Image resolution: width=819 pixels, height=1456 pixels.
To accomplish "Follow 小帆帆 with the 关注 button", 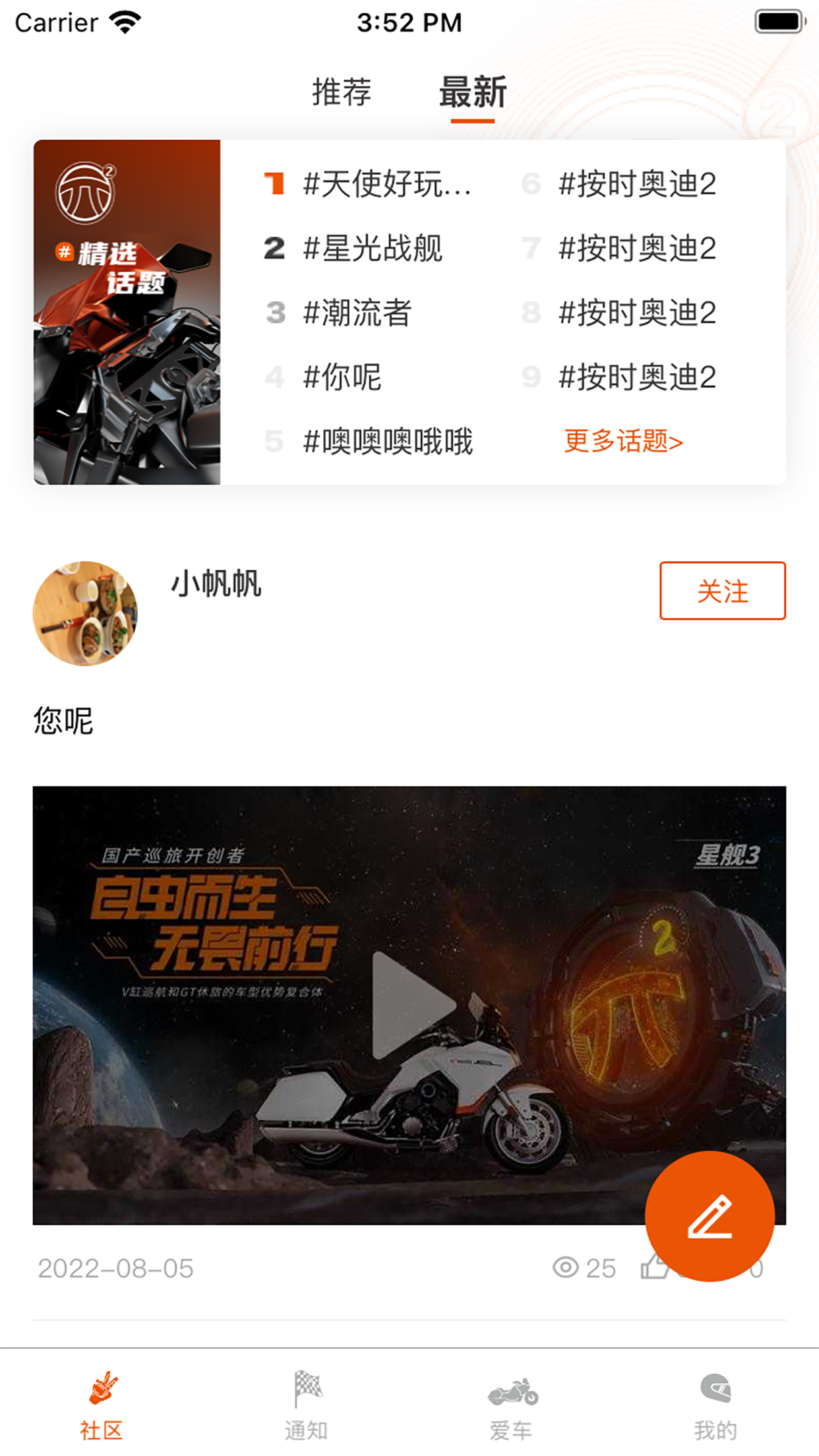I will click(x=722, y=591).
